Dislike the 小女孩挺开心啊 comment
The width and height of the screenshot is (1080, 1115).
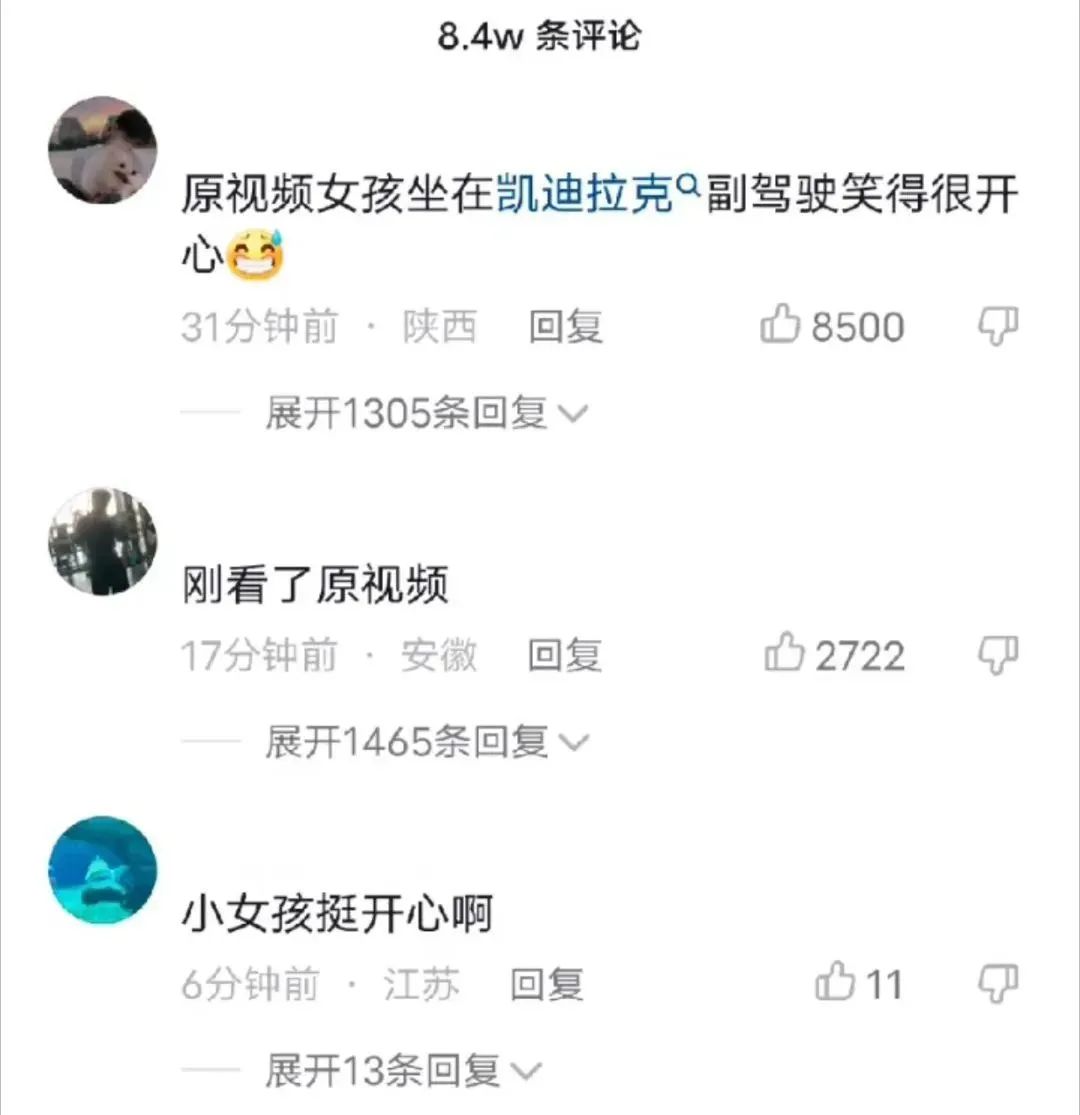coord(996,982)
